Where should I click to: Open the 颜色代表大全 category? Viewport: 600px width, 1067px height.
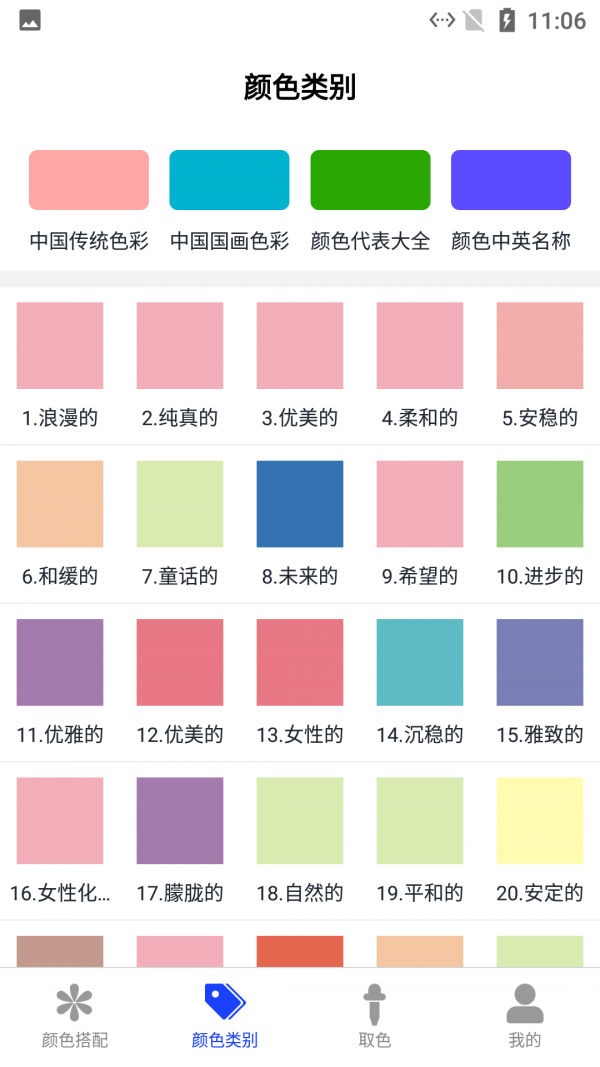point(370,180)
